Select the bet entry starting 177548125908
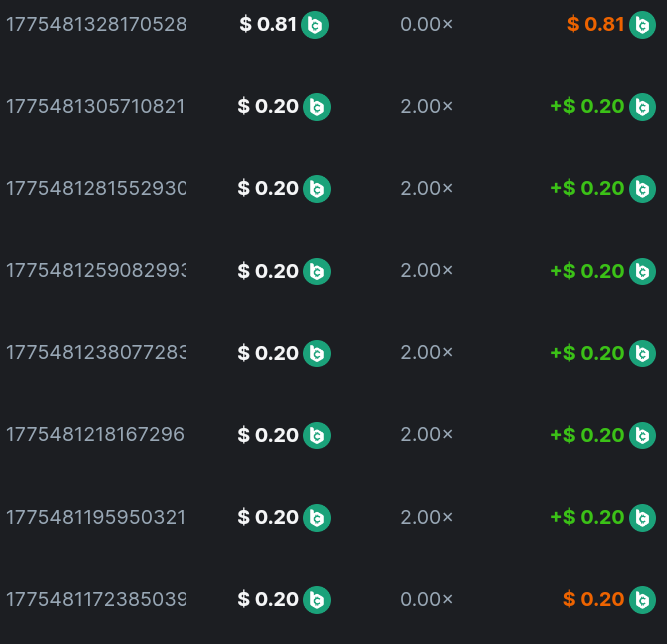The height and width of the screenshot is (644, 667). [x=96, y=271]
